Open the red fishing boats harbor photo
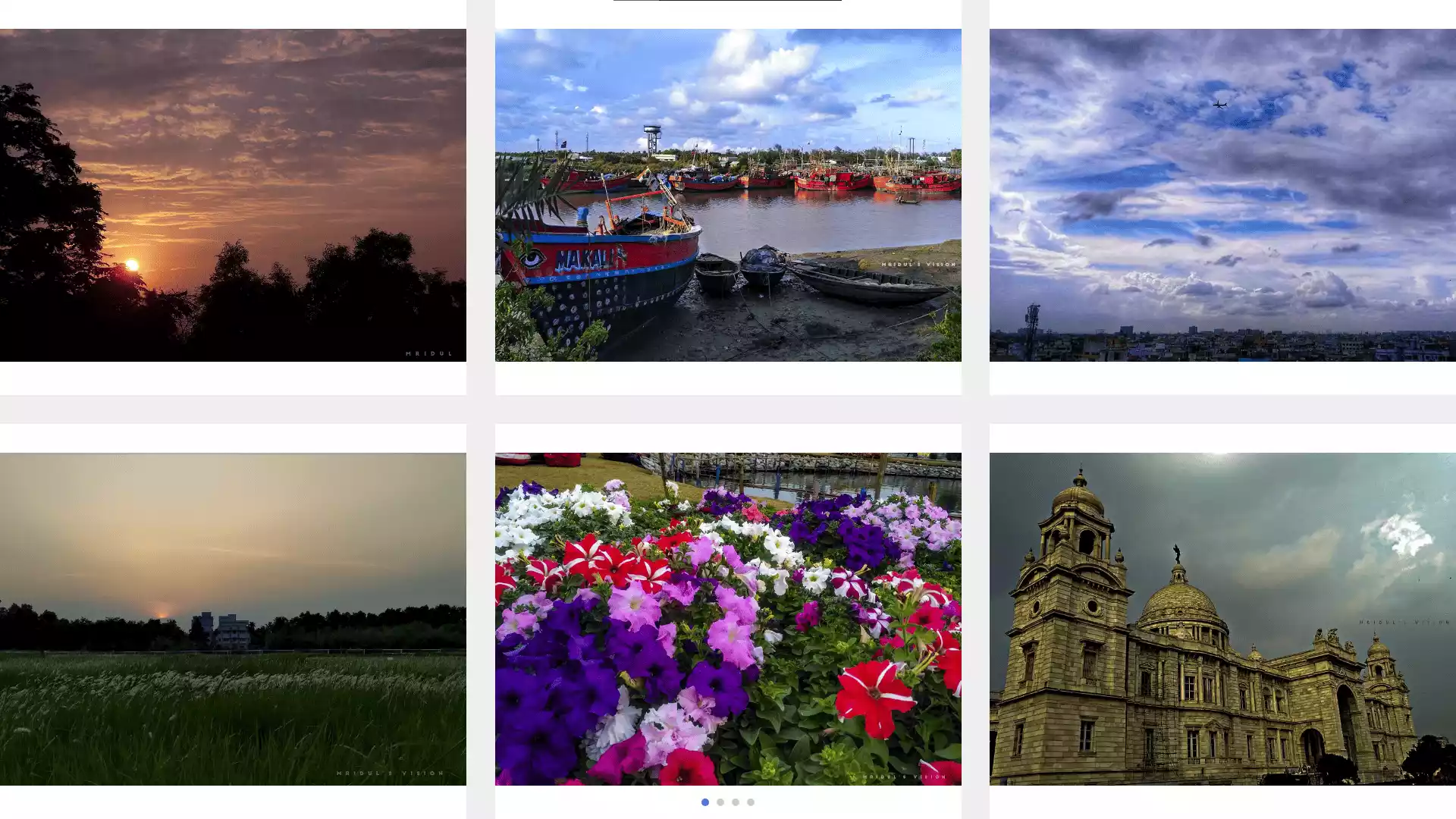This screenshot has height=819, width=1456. [728, 195]
